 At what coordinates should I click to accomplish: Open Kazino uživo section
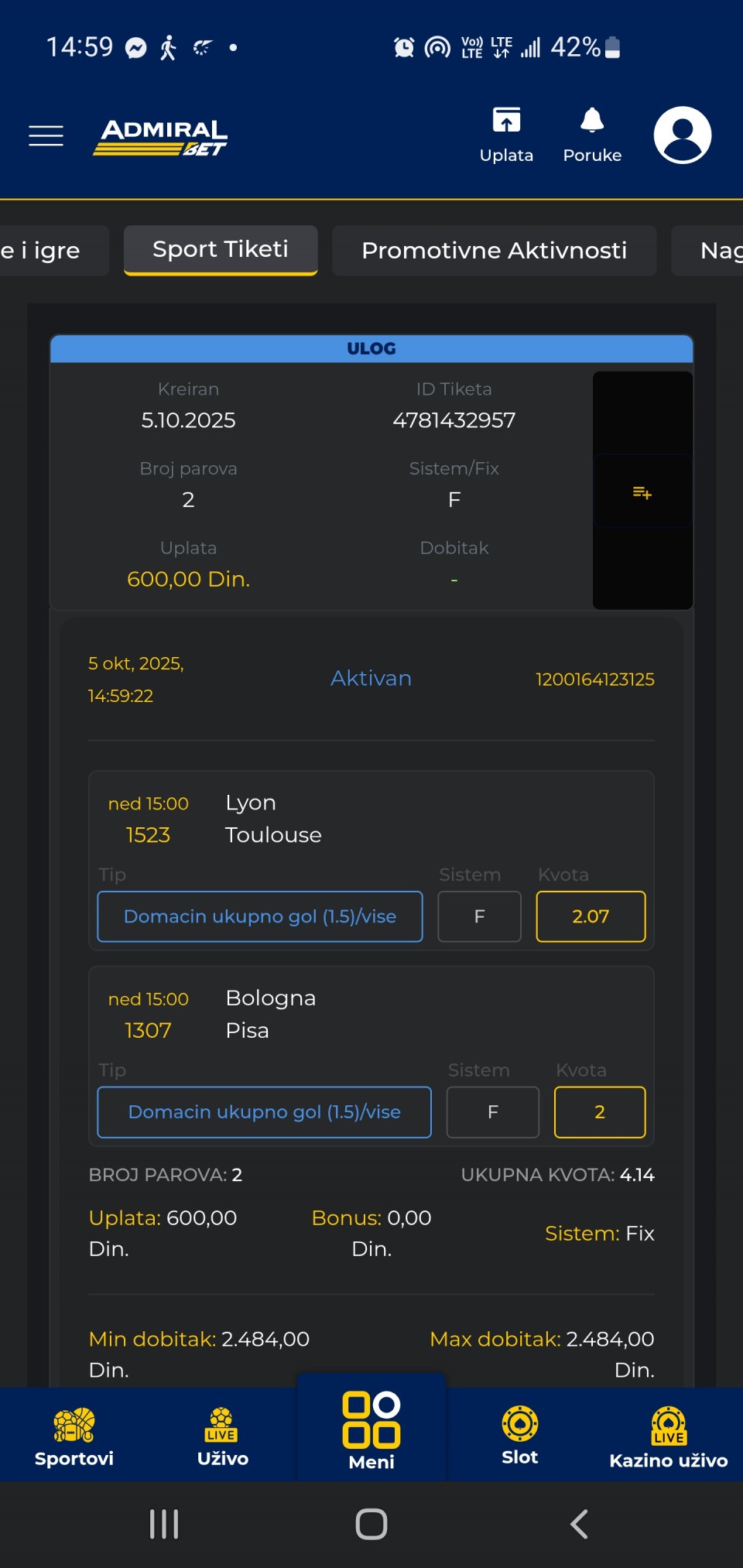[x=668, y=1438]
